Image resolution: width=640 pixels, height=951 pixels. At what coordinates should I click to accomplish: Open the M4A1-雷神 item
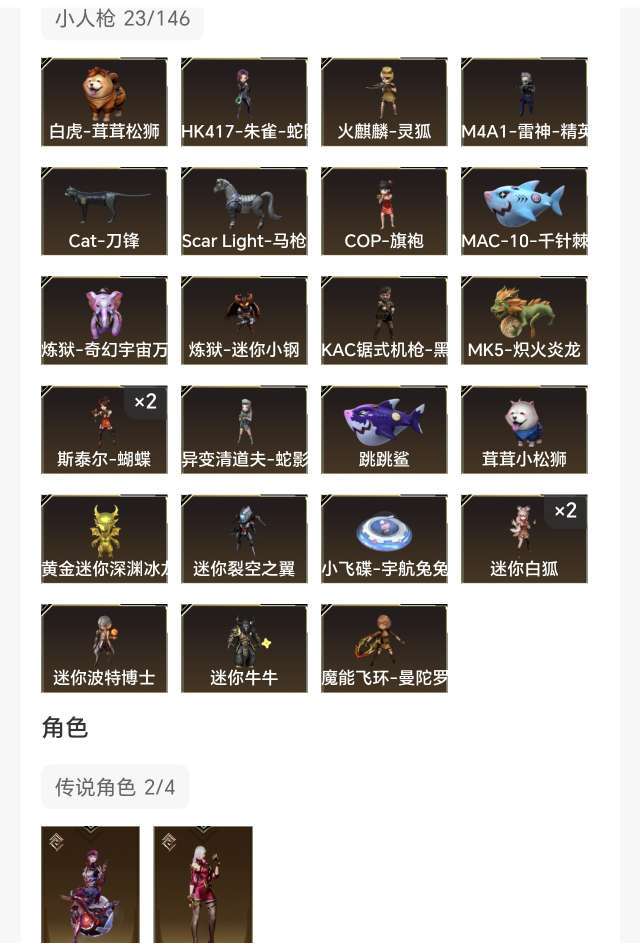click(x=524, y=102)
